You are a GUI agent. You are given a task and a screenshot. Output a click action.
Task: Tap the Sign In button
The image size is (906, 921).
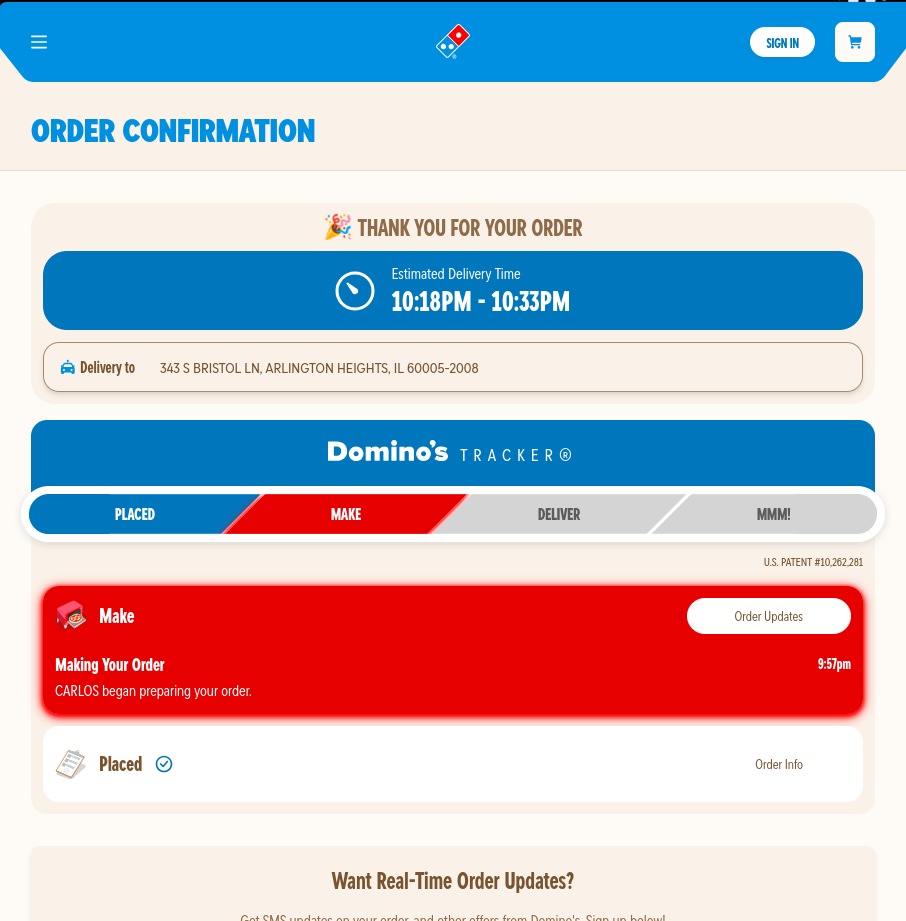(x=782, y=42)
